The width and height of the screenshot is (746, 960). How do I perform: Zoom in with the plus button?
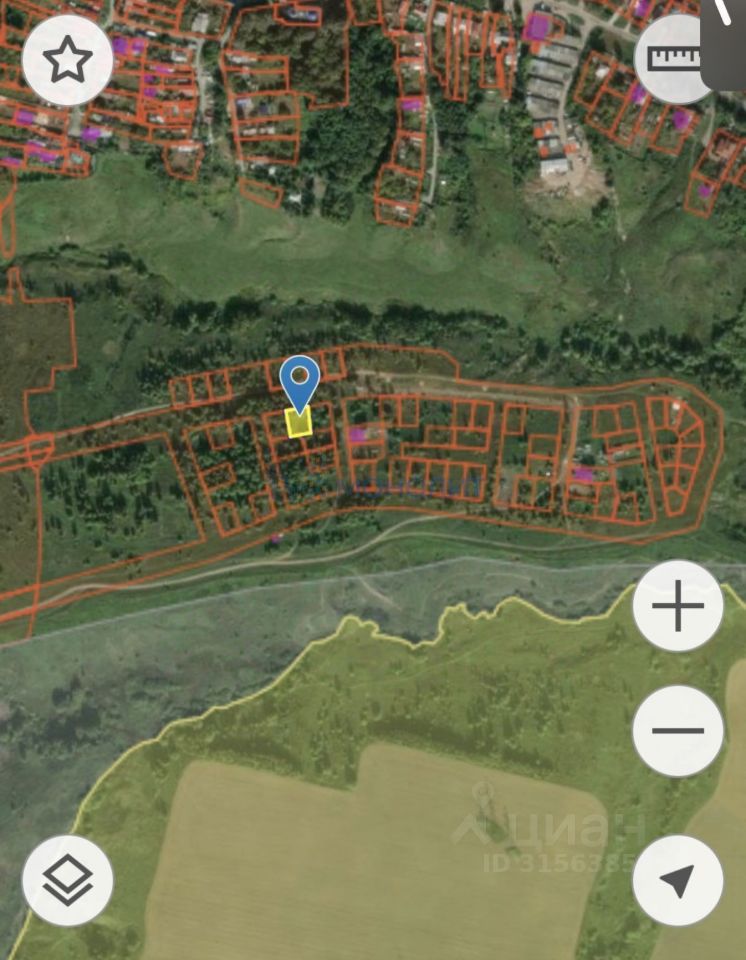pyautogui.click(x=677, y=606)
